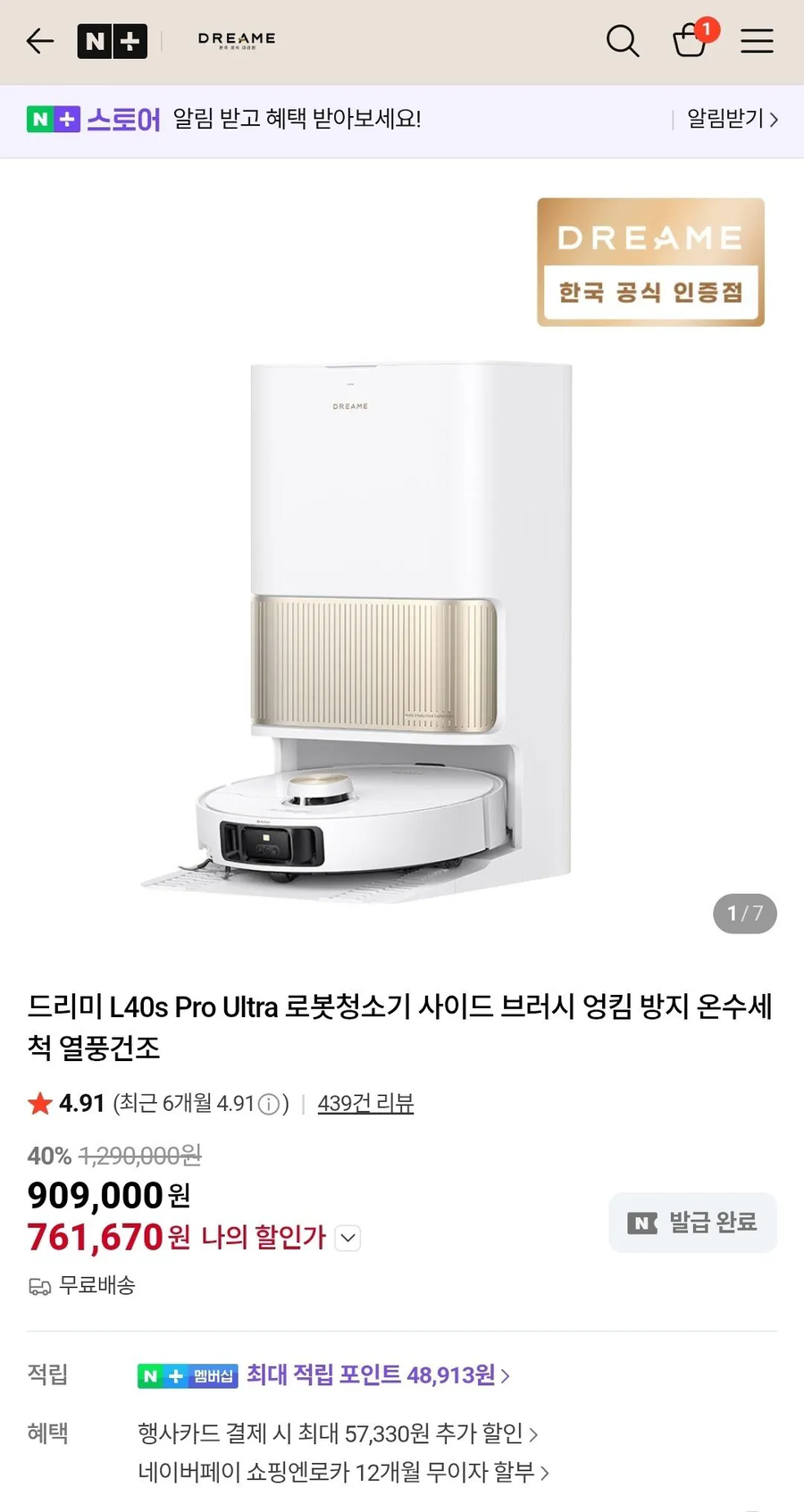
Task: Tap the free shipping truck icon
Action: tap(38, 1286)
